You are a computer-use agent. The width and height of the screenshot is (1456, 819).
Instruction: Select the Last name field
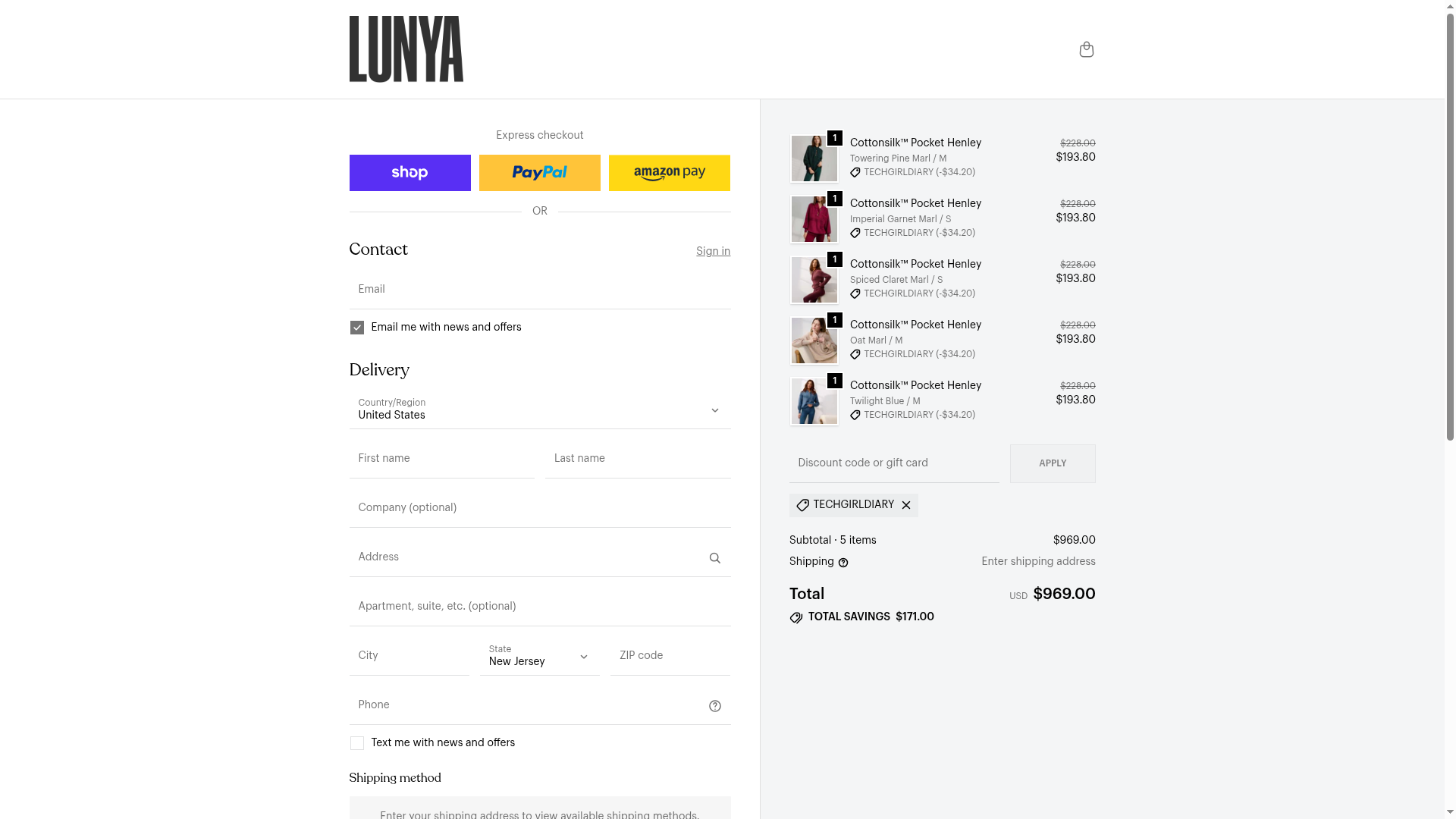[x=637, y=459]
